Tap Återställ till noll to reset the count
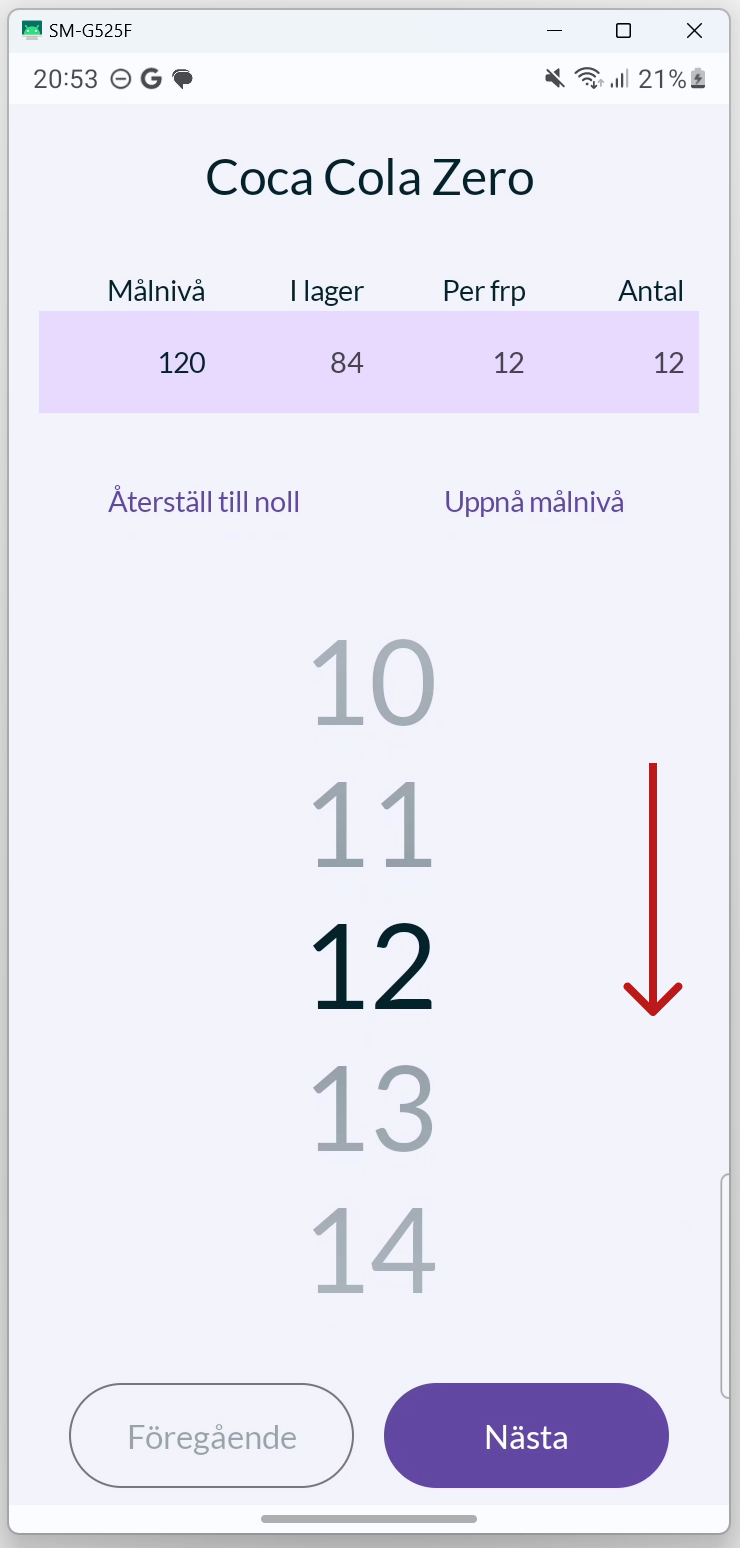740x1548 pixels. [204, 502]
